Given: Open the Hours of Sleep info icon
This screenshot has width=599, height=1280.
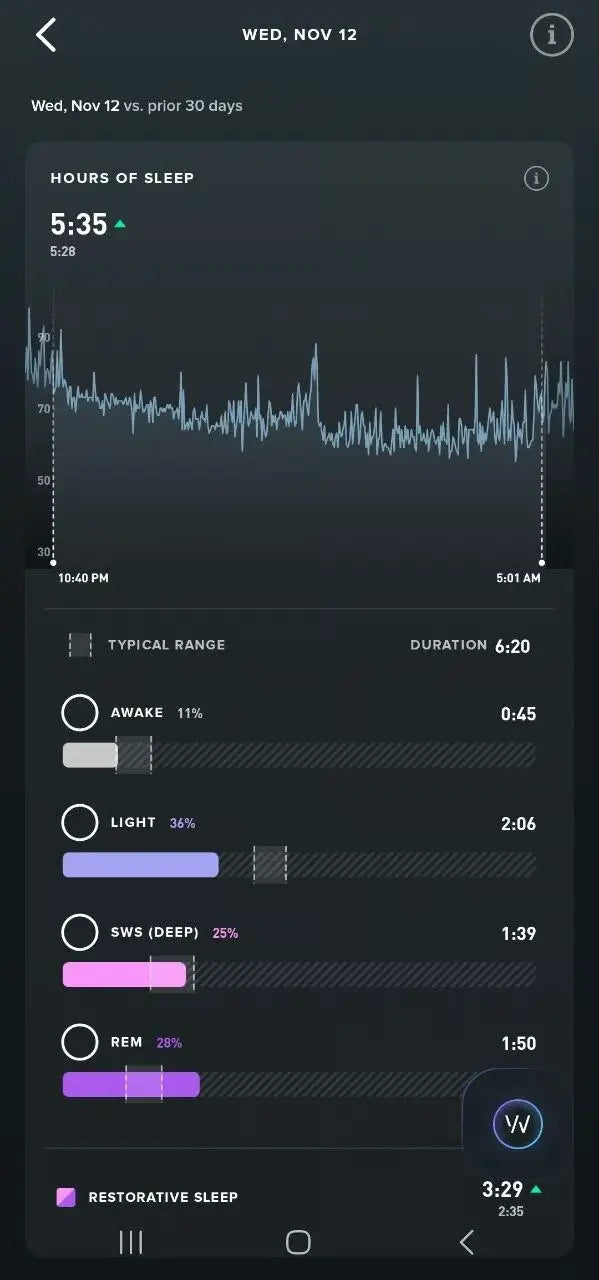Looking at the screenshot, I should click(x=537, y=179).
